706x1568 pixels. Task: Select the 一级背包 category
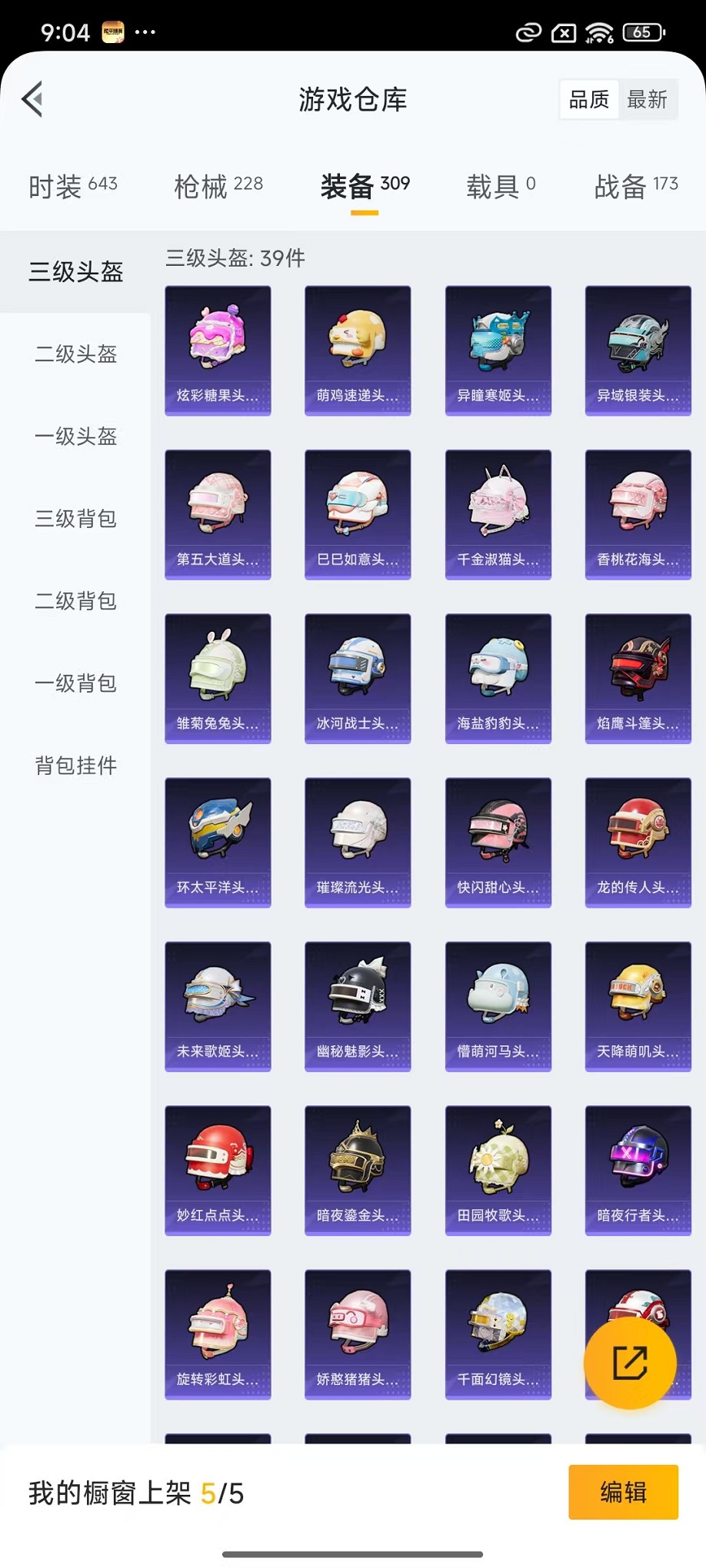point(75,683)
